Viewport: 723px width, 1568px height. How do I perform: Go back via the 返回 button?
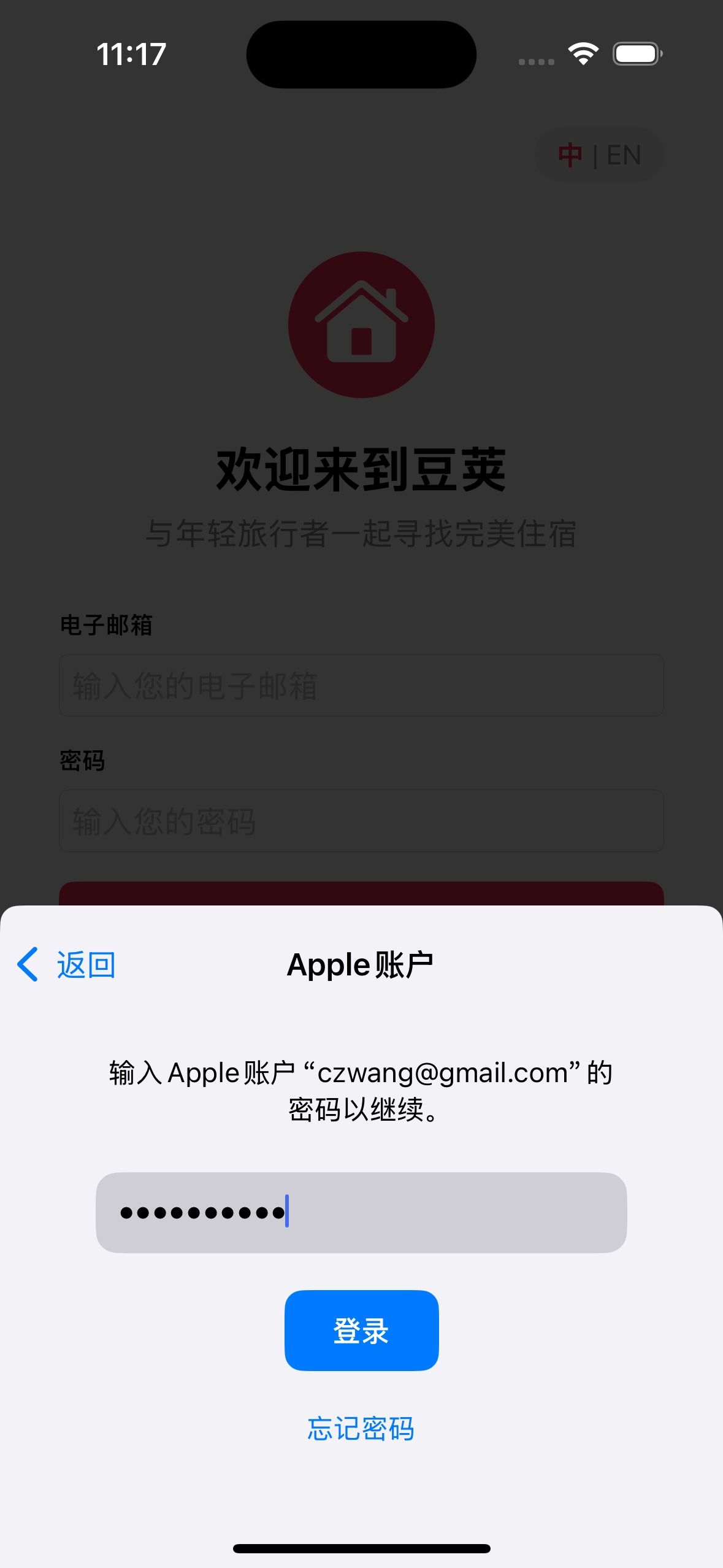point(66,965)
